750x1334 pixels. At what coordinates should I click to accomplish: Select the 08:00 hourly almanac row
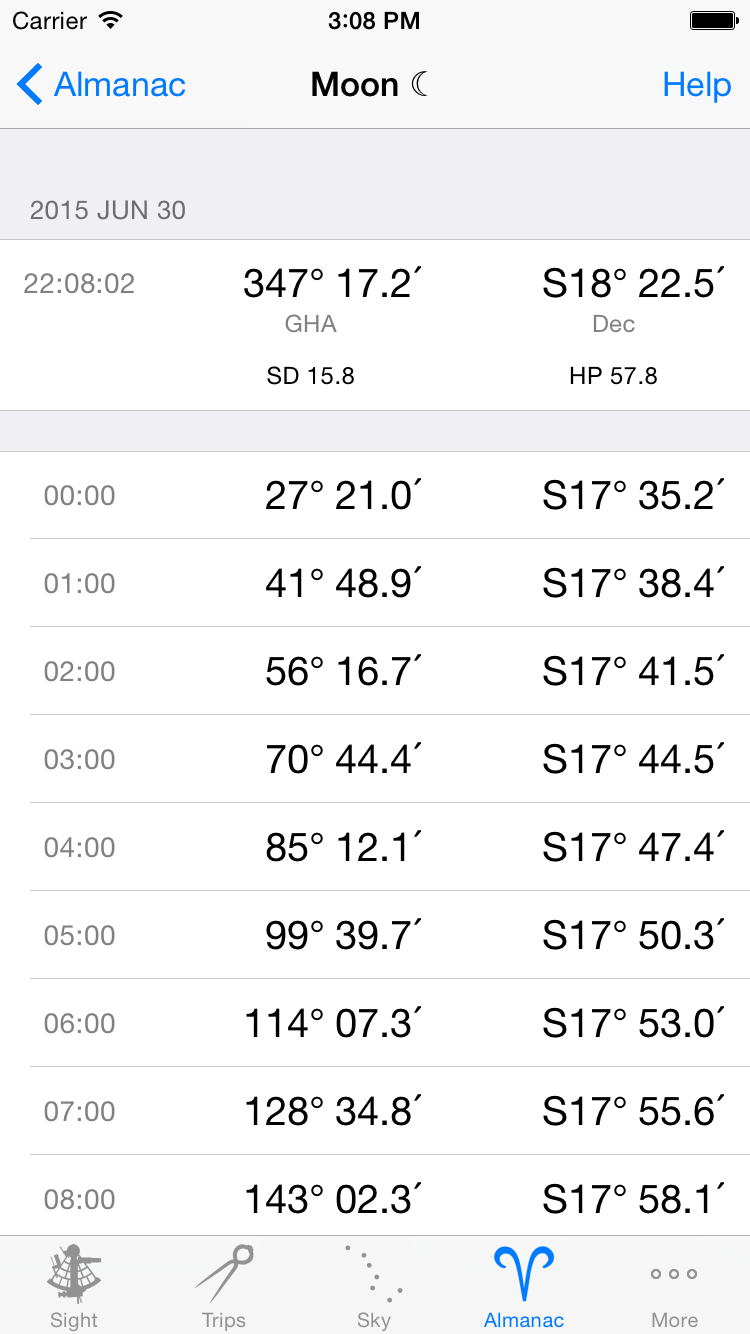click(375, 1198)
